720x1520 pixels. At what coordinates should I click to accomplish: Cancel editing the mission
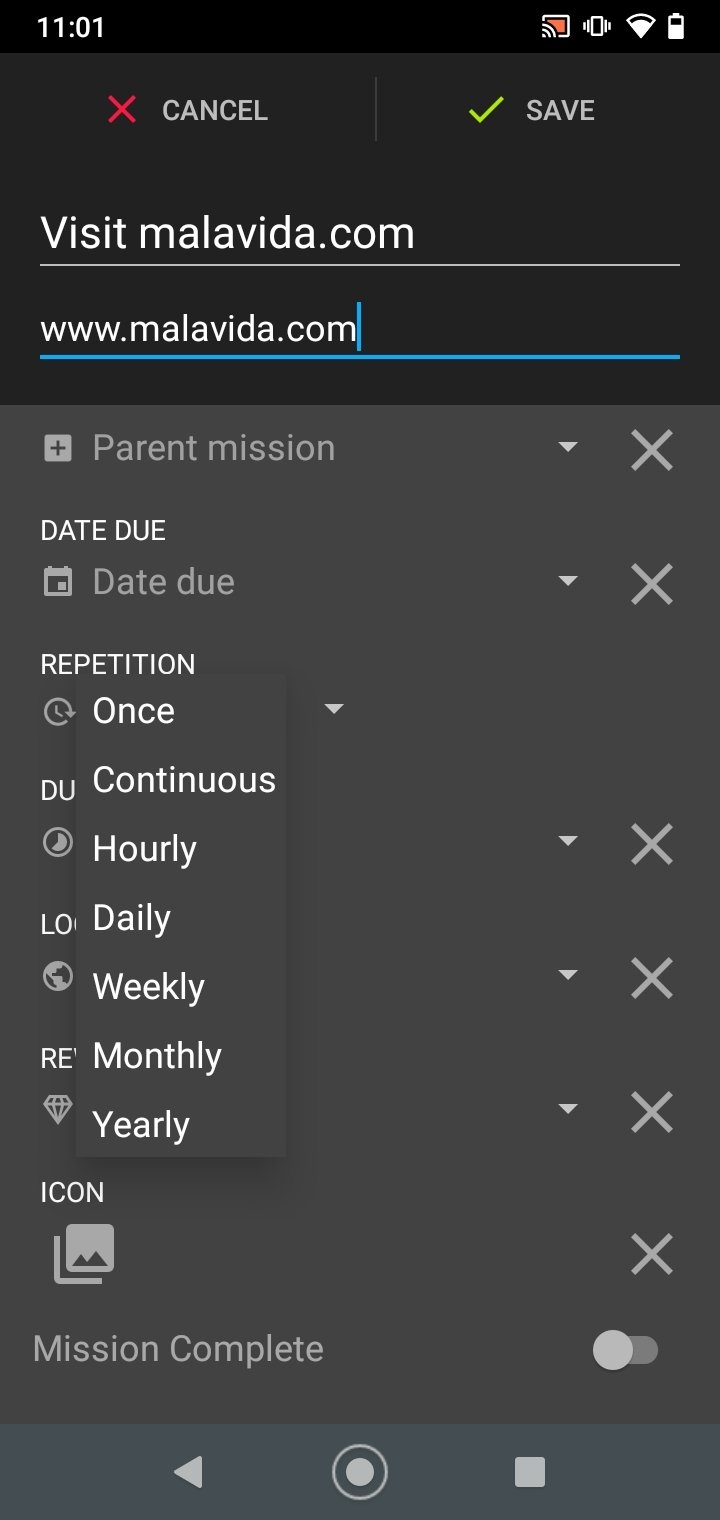pos(188,110)
